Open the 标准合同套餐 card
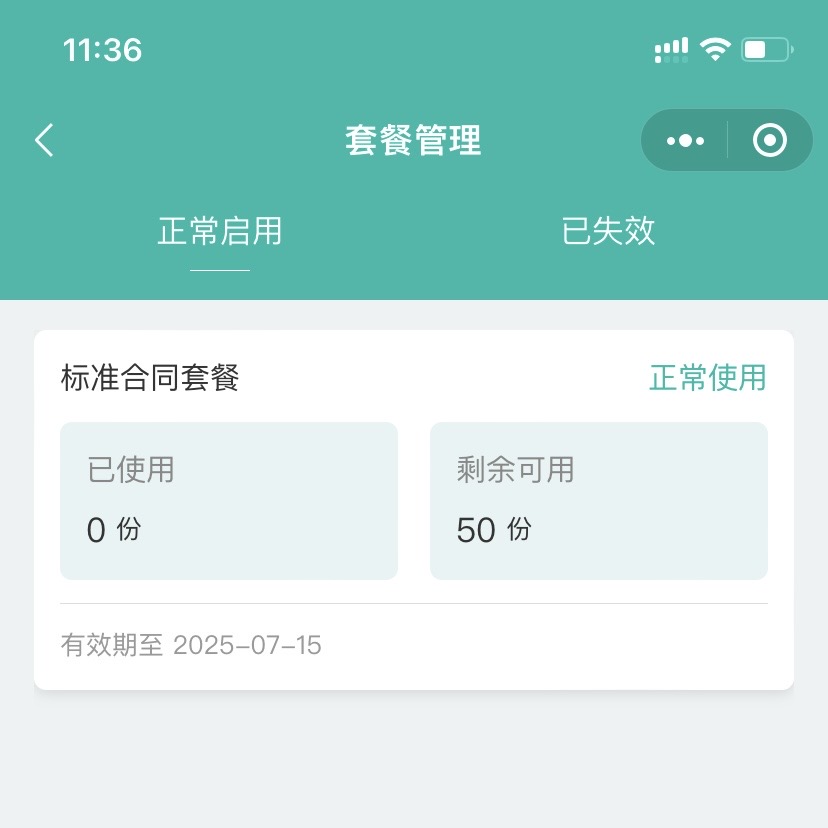 413,510
